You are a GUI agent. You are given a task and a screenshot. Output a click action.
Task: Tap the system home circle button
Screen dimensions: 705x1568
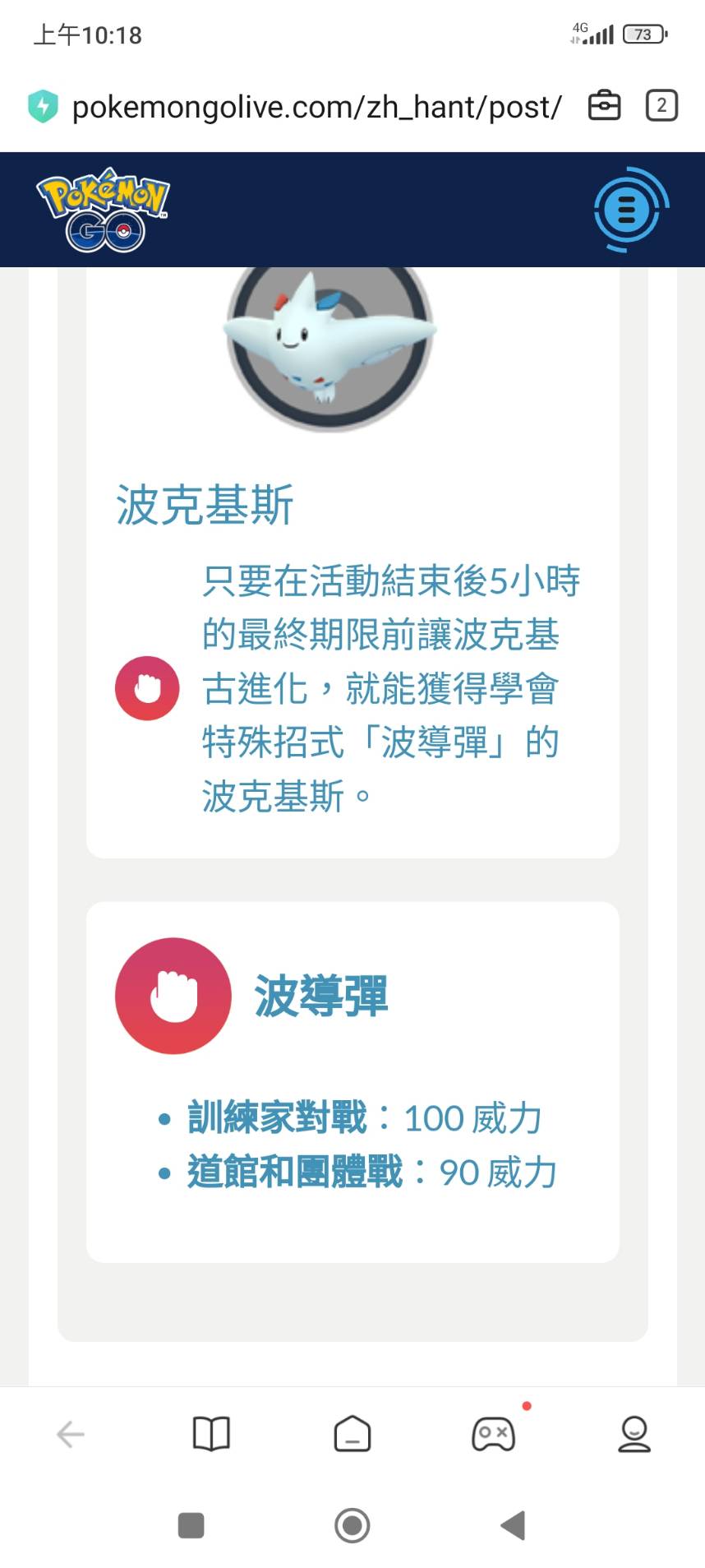[x=352, y=1525]
